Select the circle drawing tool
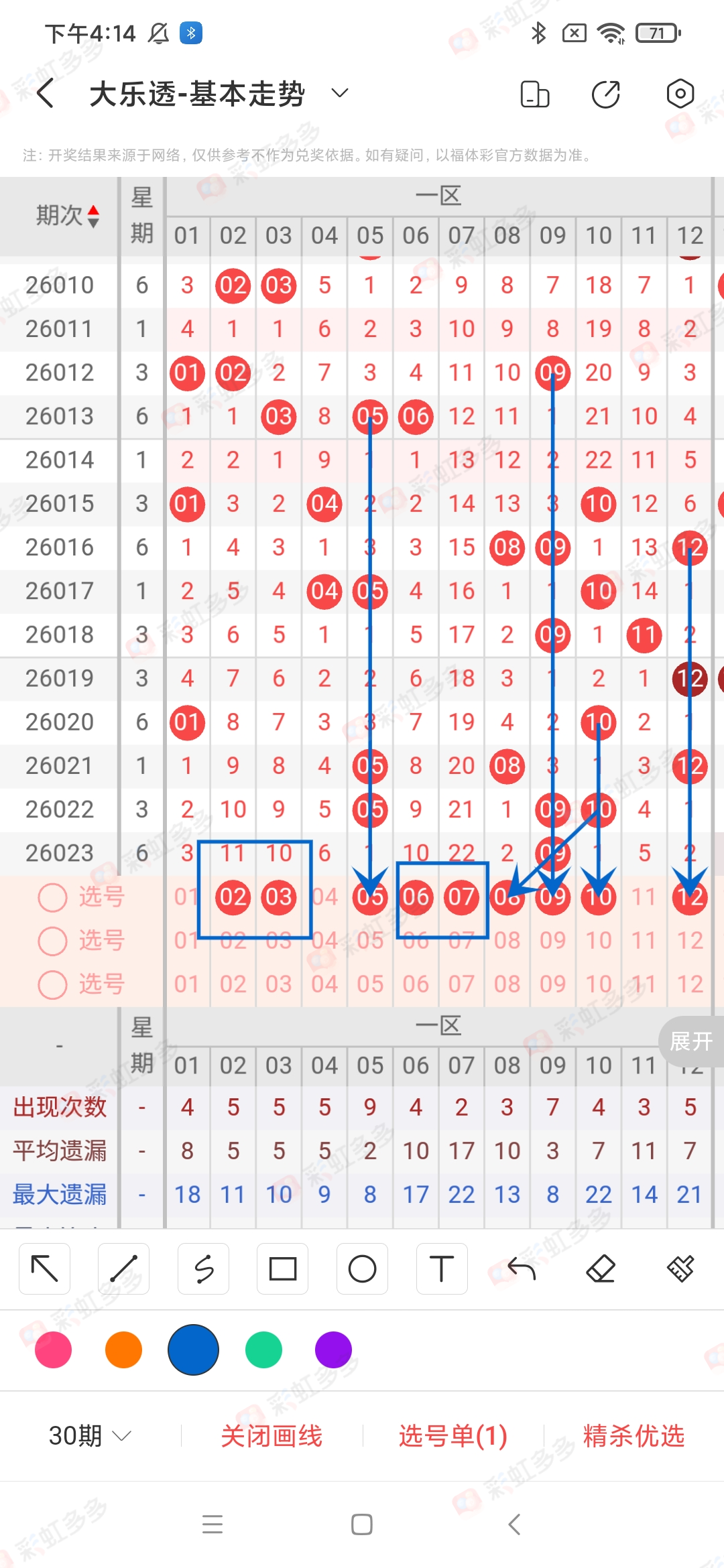 (362, 1268)
